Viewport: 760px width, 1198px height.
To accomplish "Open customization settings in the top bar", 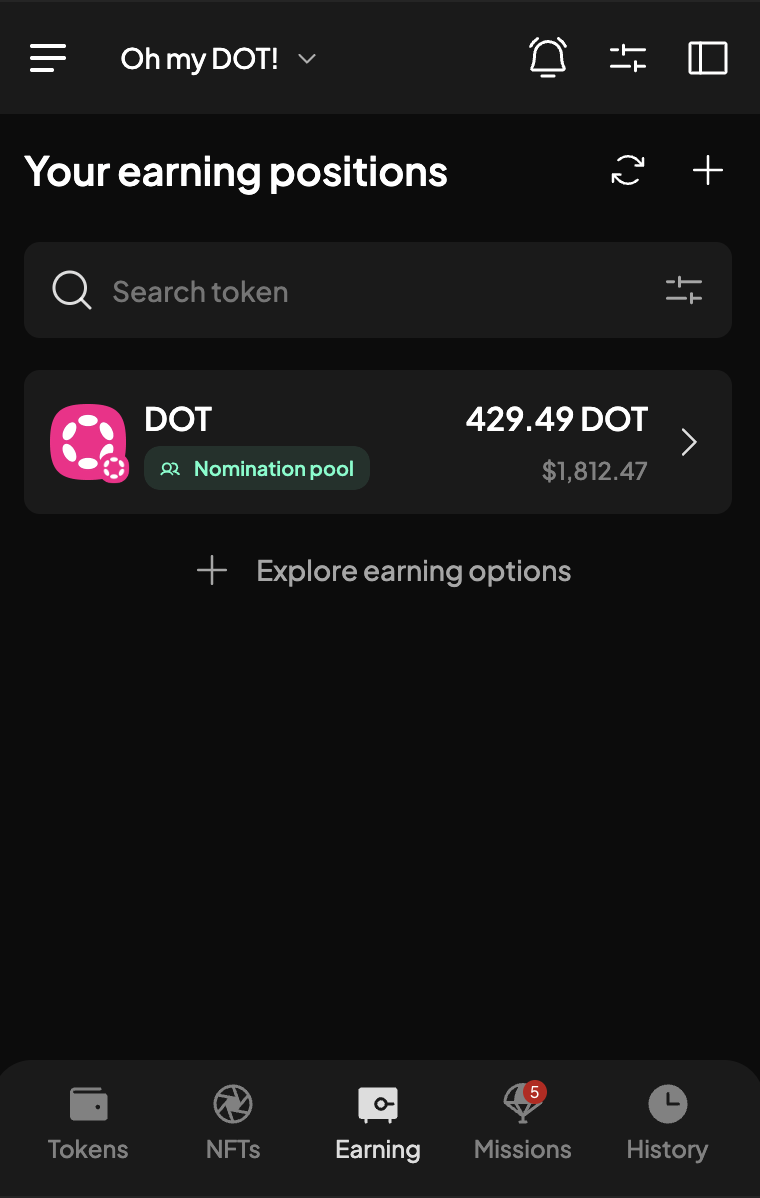I will pos(628,58).
